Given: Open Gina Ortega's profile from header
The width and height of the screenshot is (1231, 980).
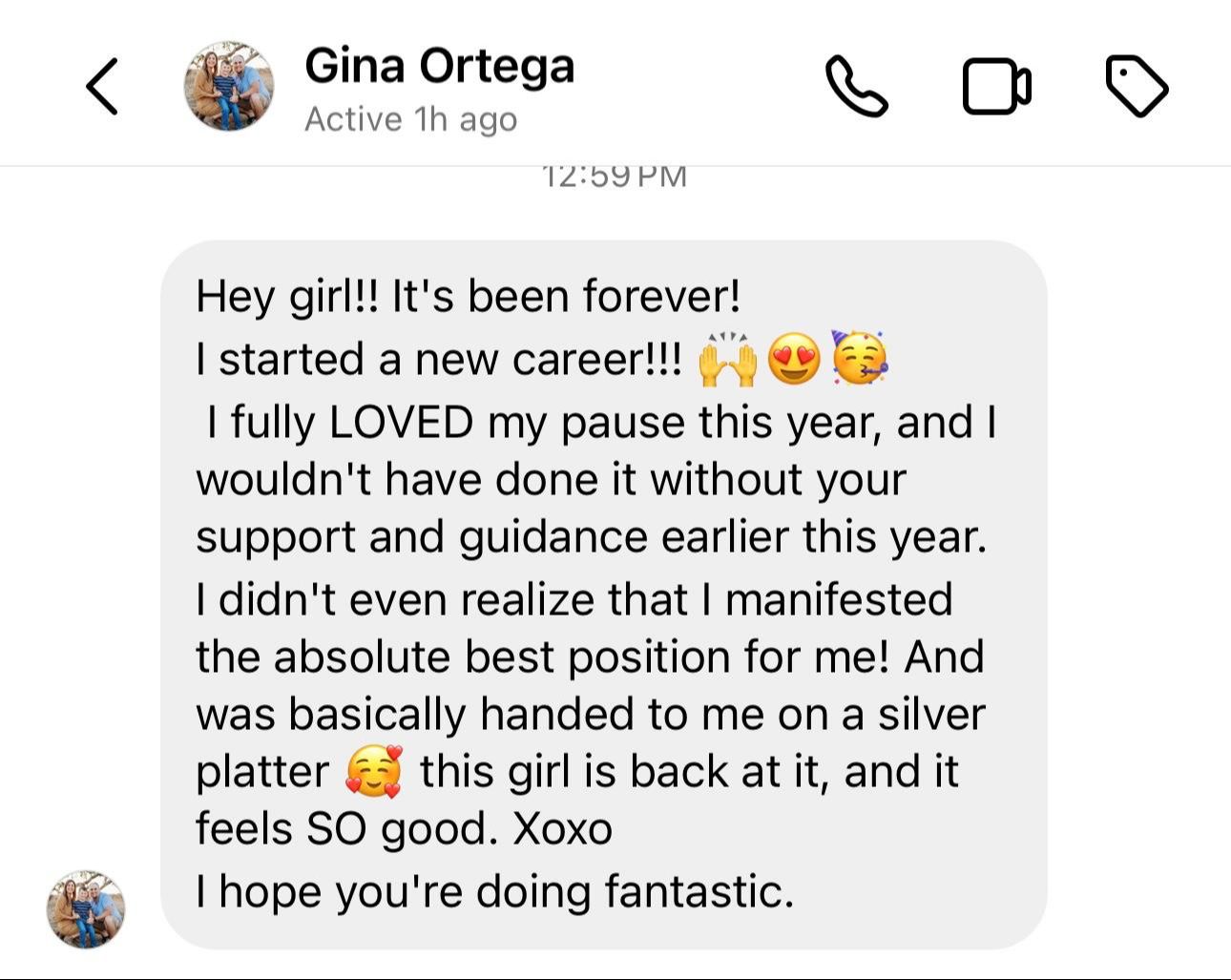Looking at the screenshot, I should [x=438, y=67].
